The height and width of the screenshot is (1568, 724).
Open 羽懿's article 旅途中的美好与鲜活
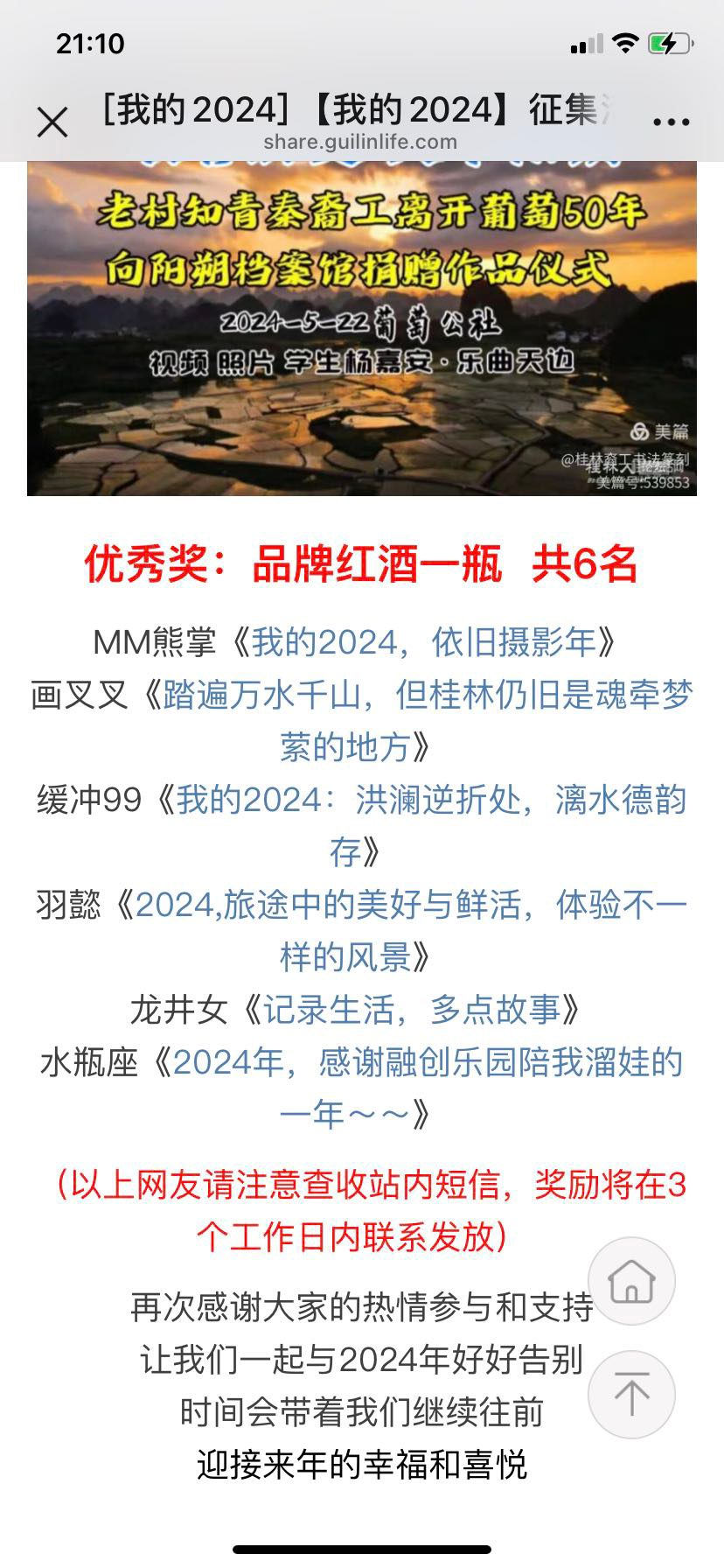(x=411, y=906)
